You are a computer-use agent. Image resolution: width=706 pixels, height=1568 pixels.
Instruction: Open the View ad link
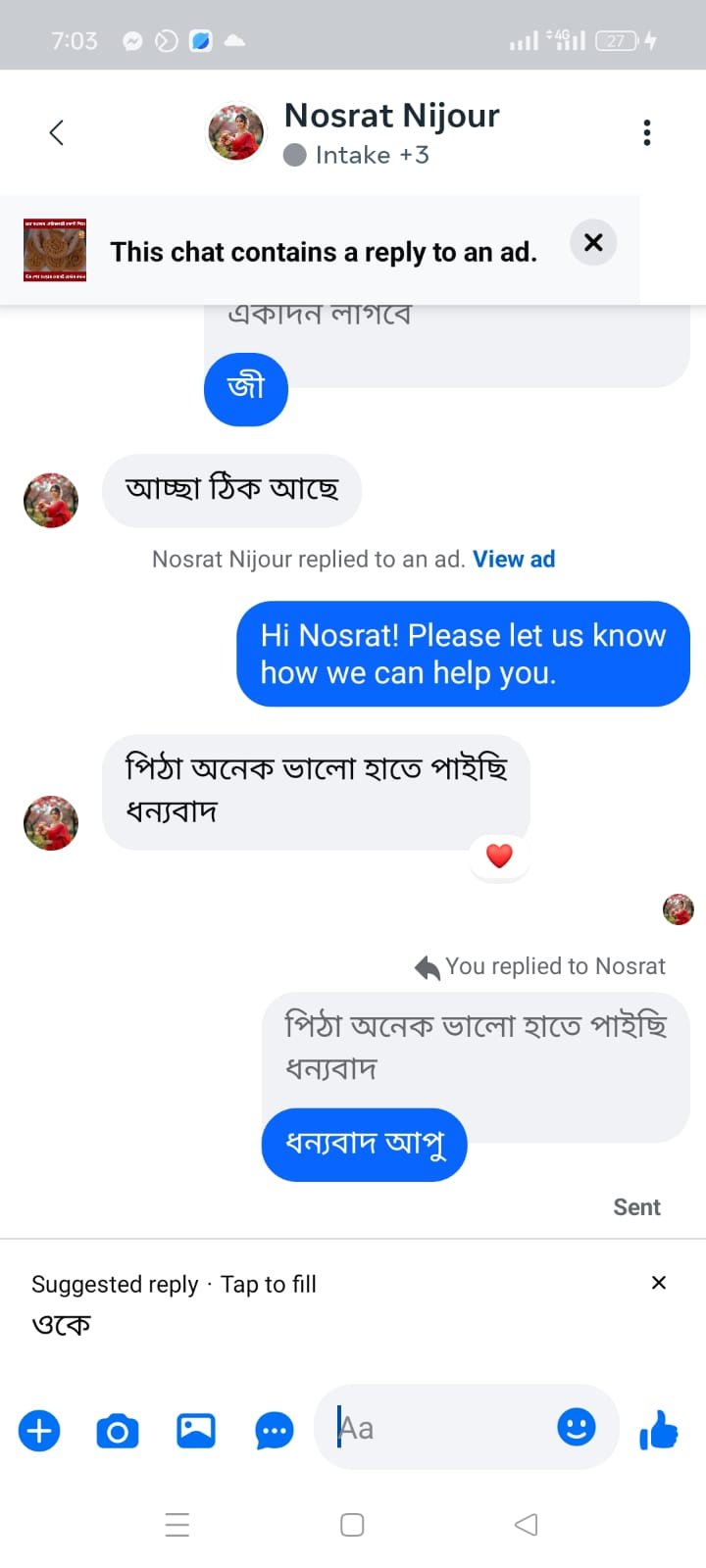514,560
